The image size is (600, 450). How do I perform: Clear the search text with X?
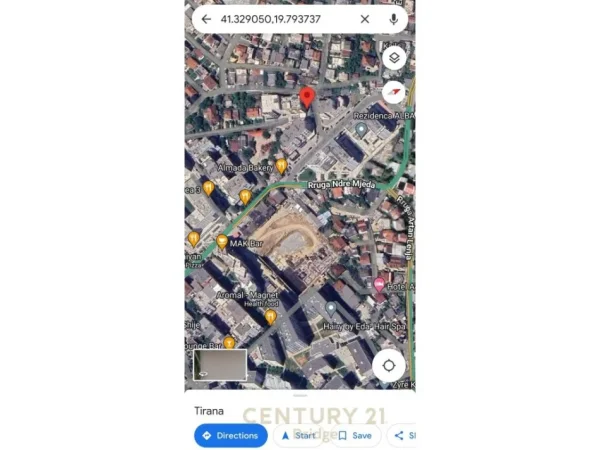click(x=365, y=19)
